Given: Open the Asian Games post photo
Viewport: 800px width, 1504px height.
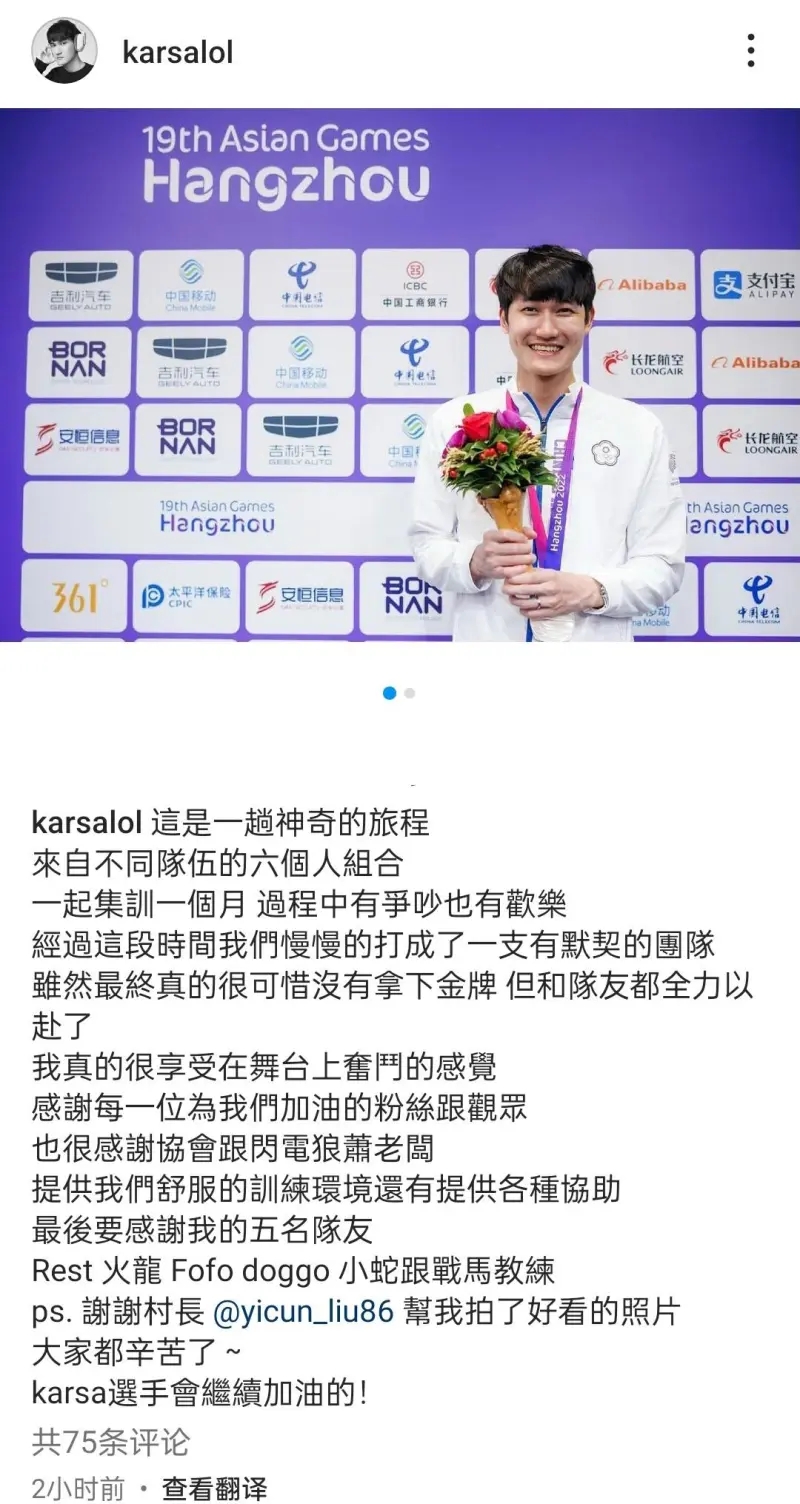Looking at the screenshot, I should [x=400, y=375].
